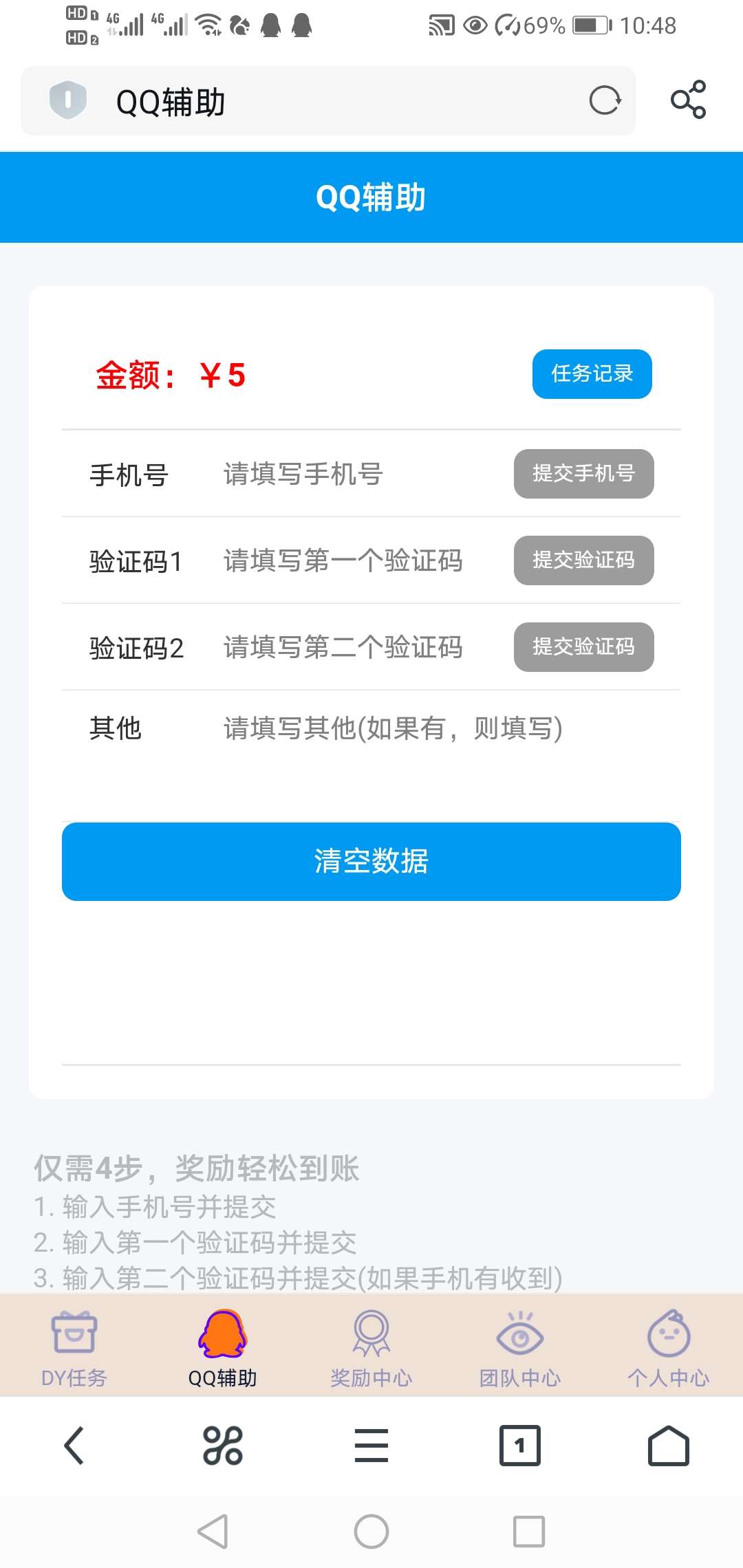
Task: Open the browser menu with three lines
Action: (371, 1445)
